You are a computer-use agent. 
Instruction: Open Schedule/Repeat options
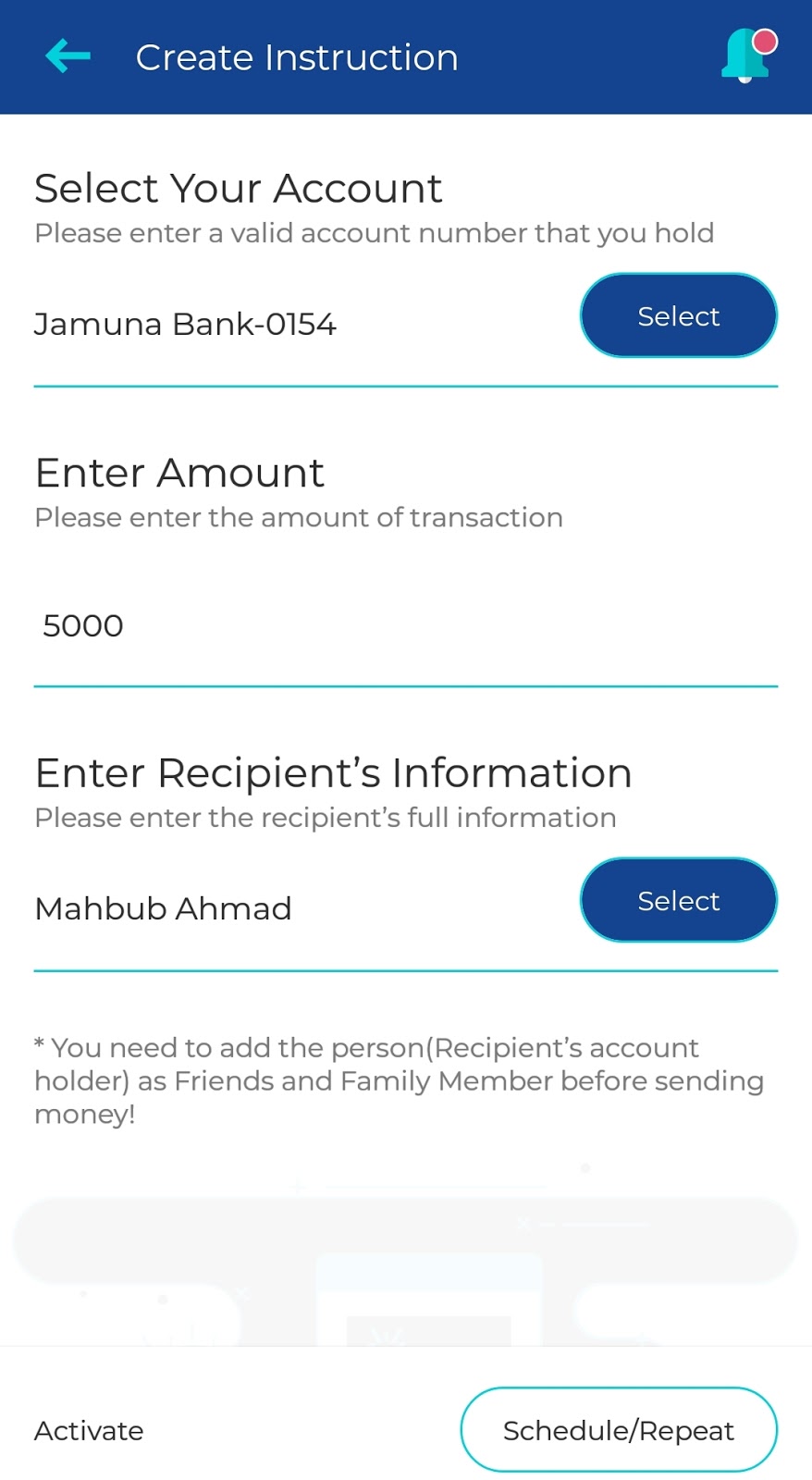click(x=619, y=1429)
